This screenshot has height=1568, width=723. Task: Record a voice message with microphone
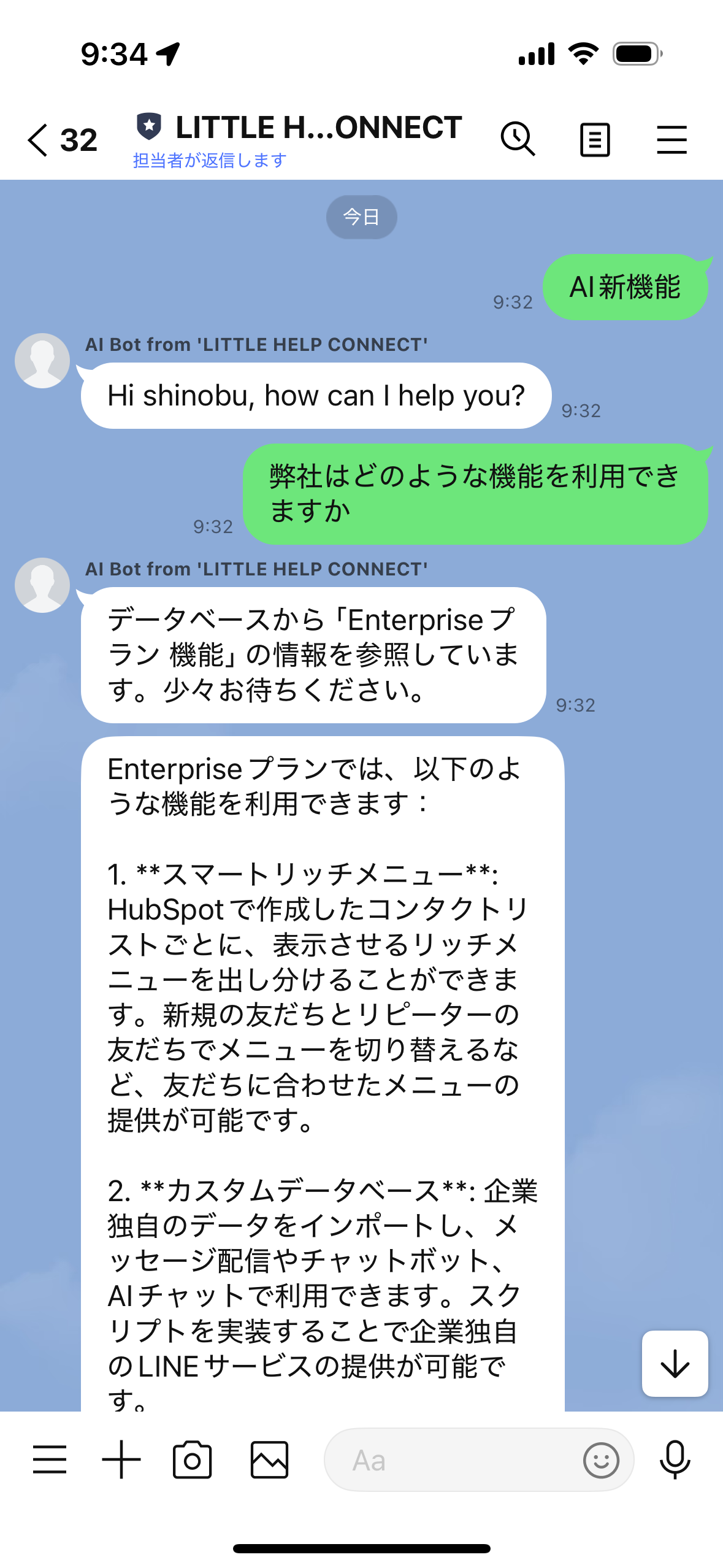point(675,1460)
